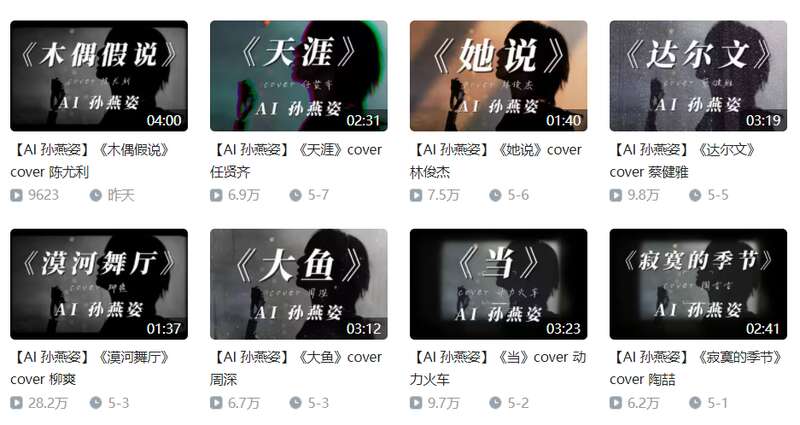
Task: Open the 《木偶假说》 video thumbnail
Action: [x=98, y=76]
